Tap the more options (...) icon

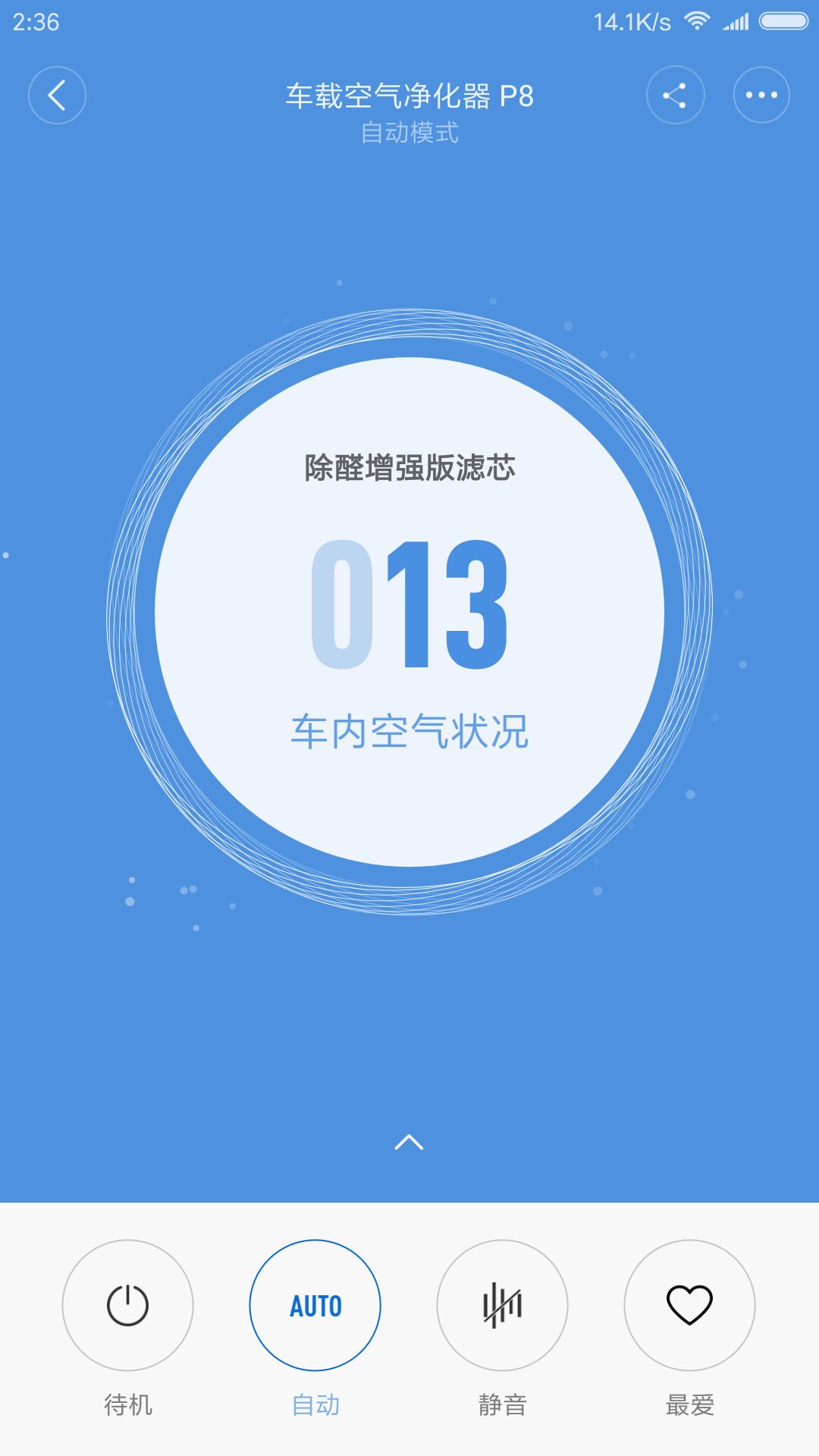point(761,94)
